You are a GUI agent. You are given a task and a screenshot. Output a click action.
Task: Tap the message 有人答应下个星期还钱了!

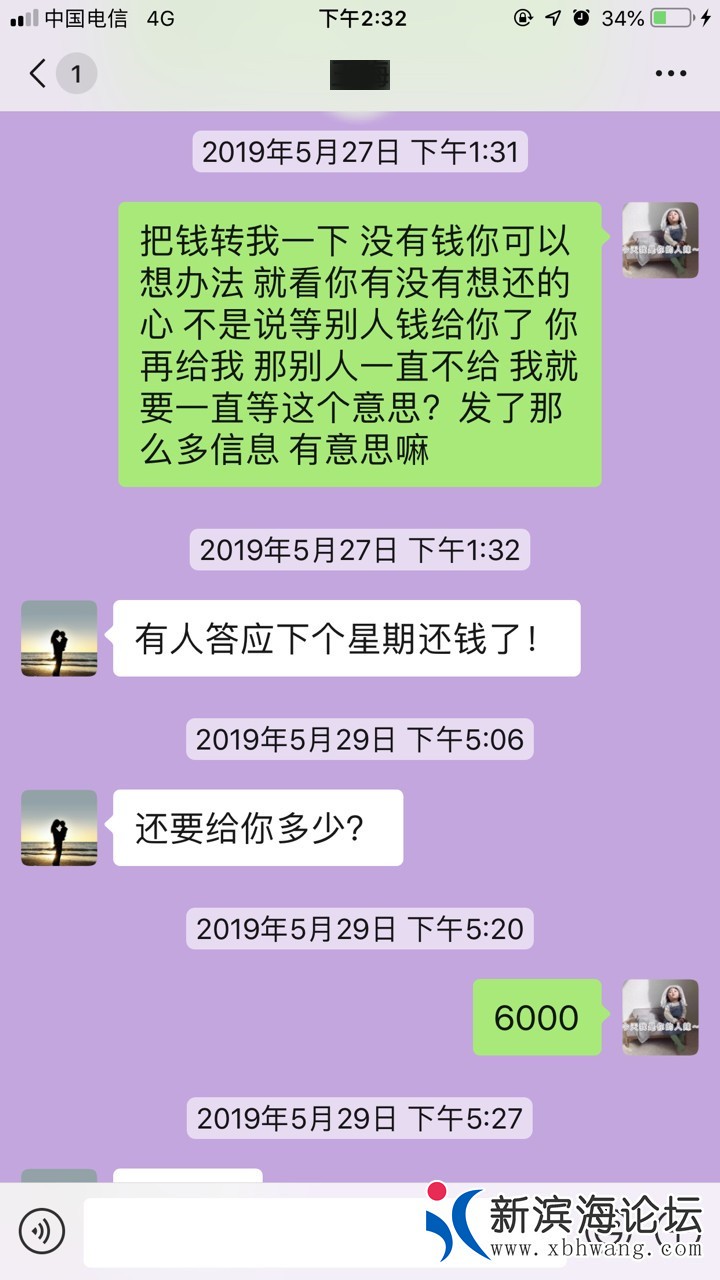(345, 638)
